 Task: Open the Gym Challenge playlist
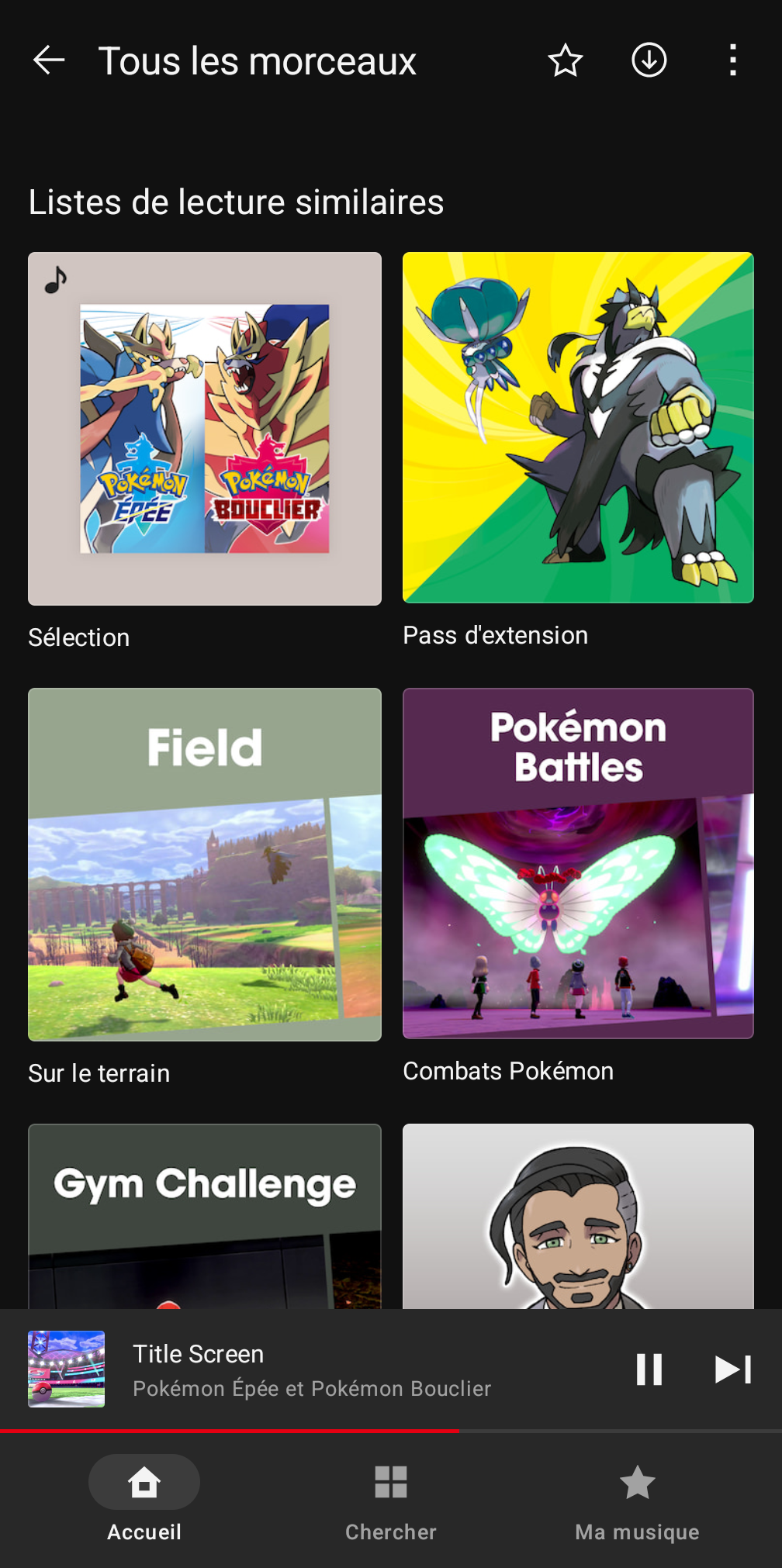click(x=205, y=1216)
